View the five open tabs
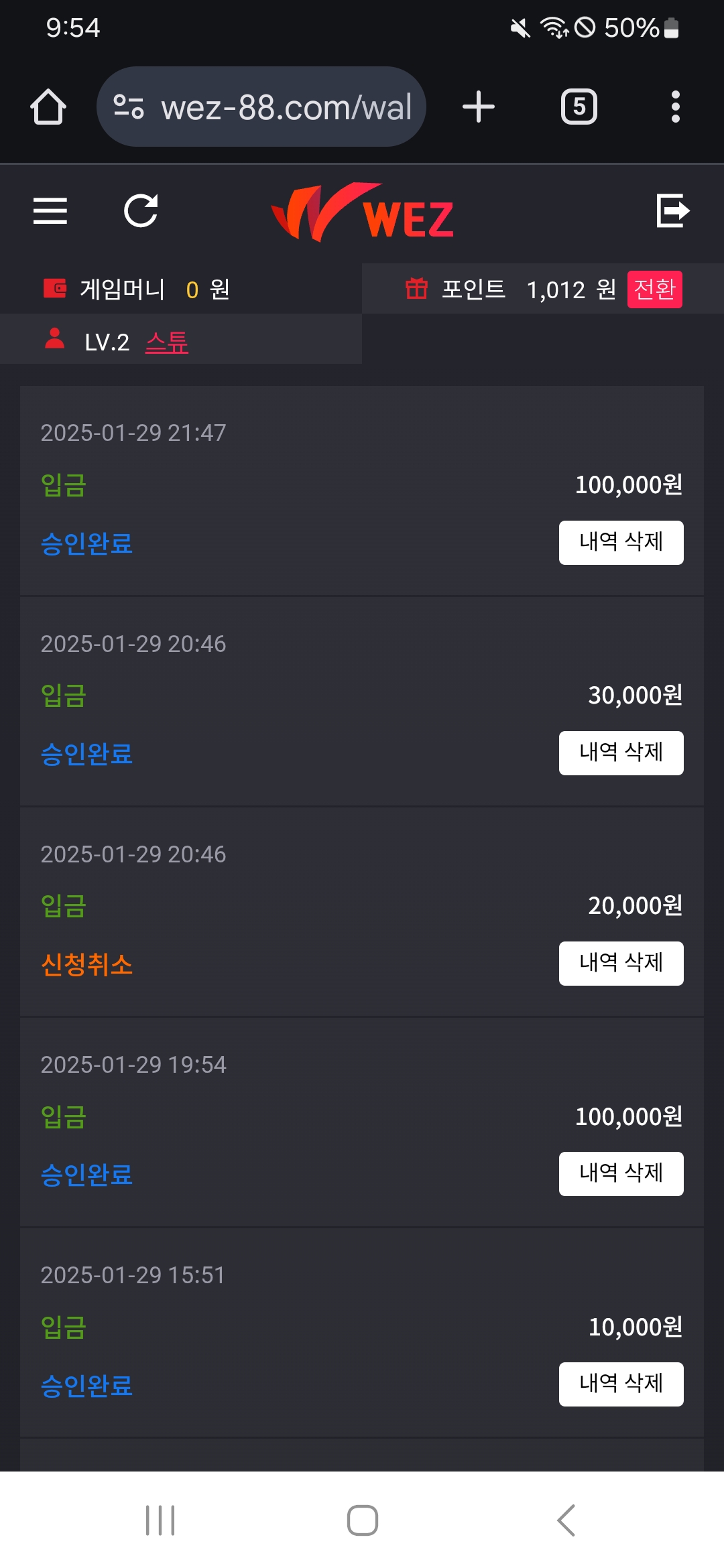 coord(579,107)
